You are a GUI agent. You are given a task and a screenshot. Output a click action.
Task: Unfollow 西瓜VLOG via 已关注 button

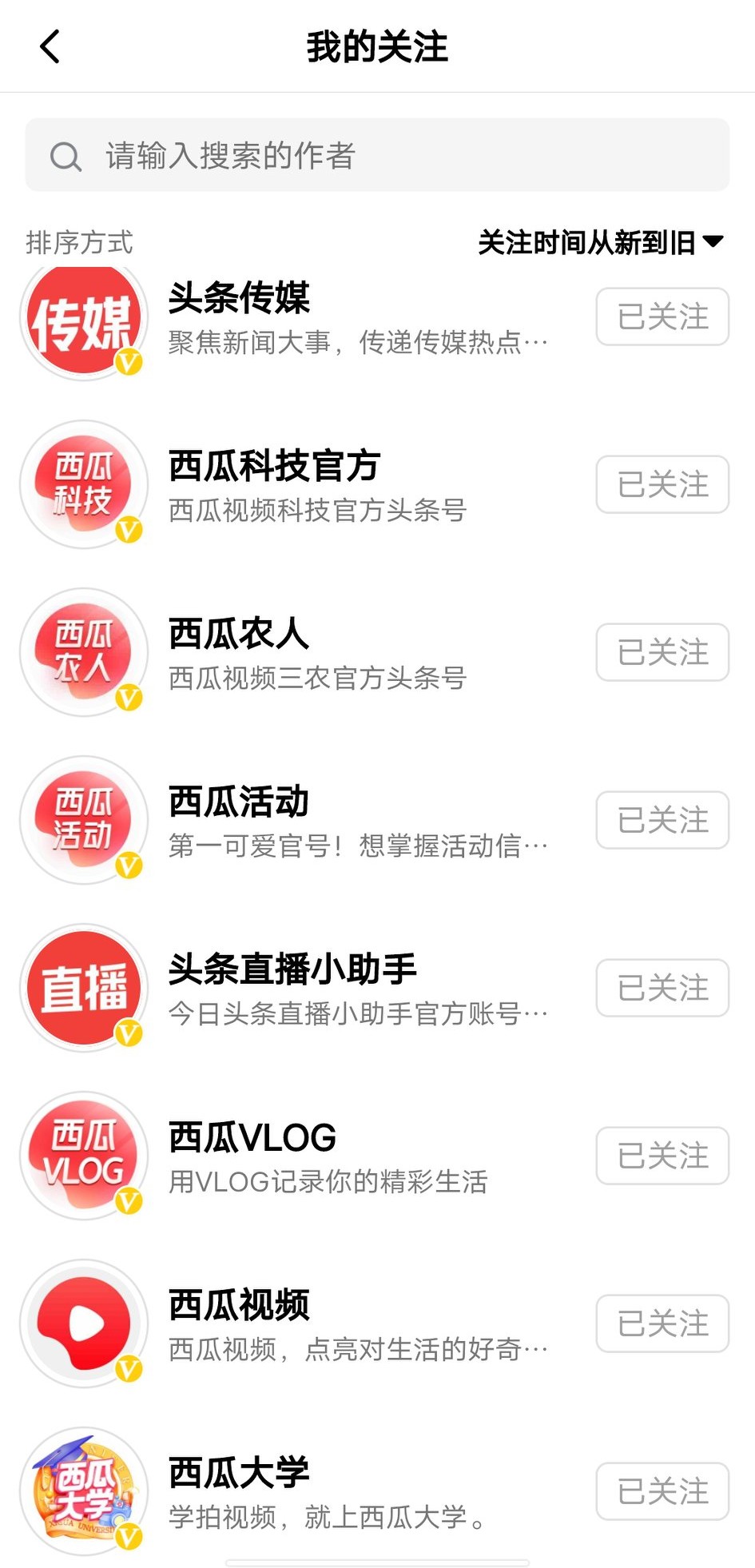point(662,1156)
